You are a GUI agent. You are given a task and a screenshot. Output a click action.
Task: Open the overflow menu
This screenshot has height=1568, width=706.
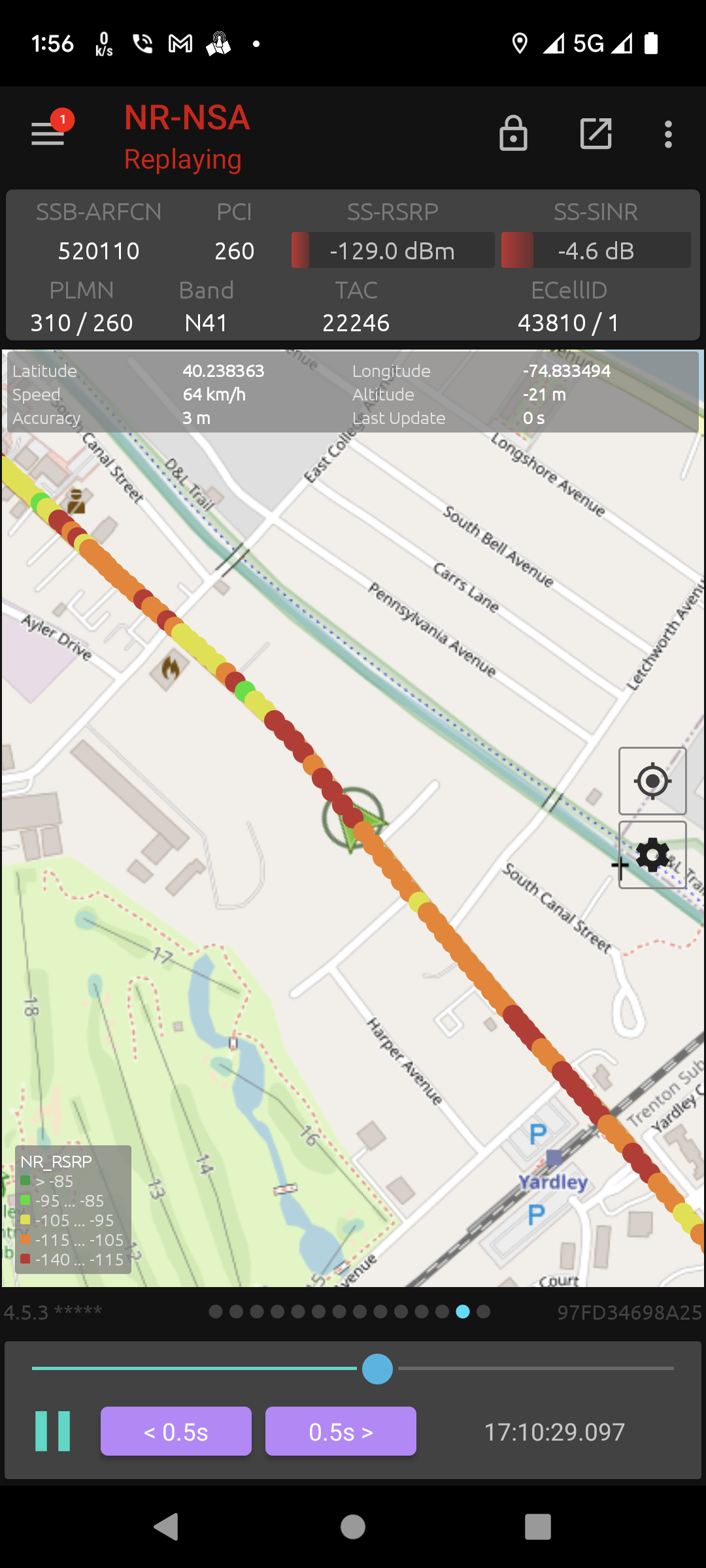pyautogui.click(x=668, y=134)
